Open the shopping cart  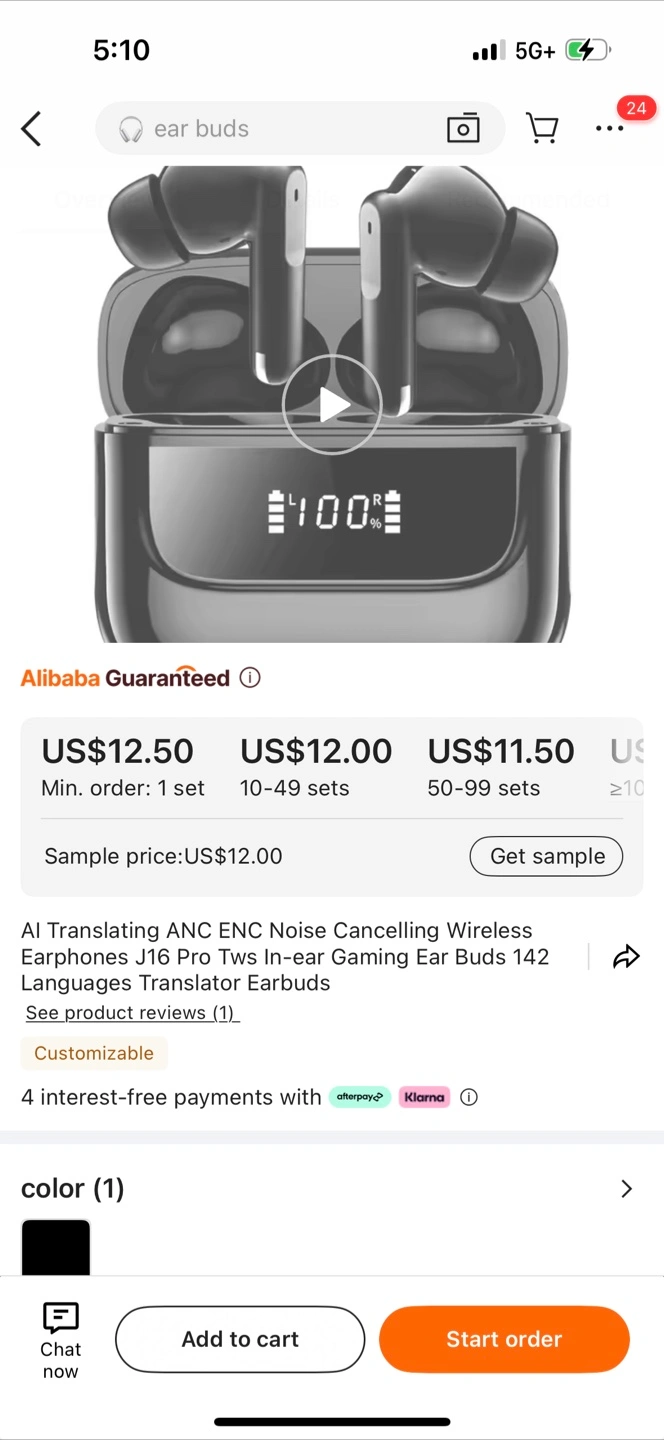pos(542,129)
